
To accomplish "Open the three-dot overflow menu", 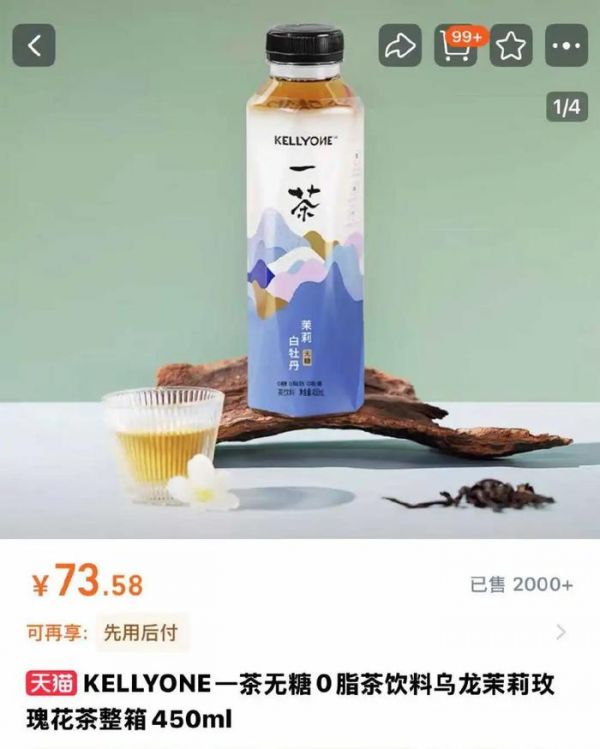I will click(x=566, y=47).
